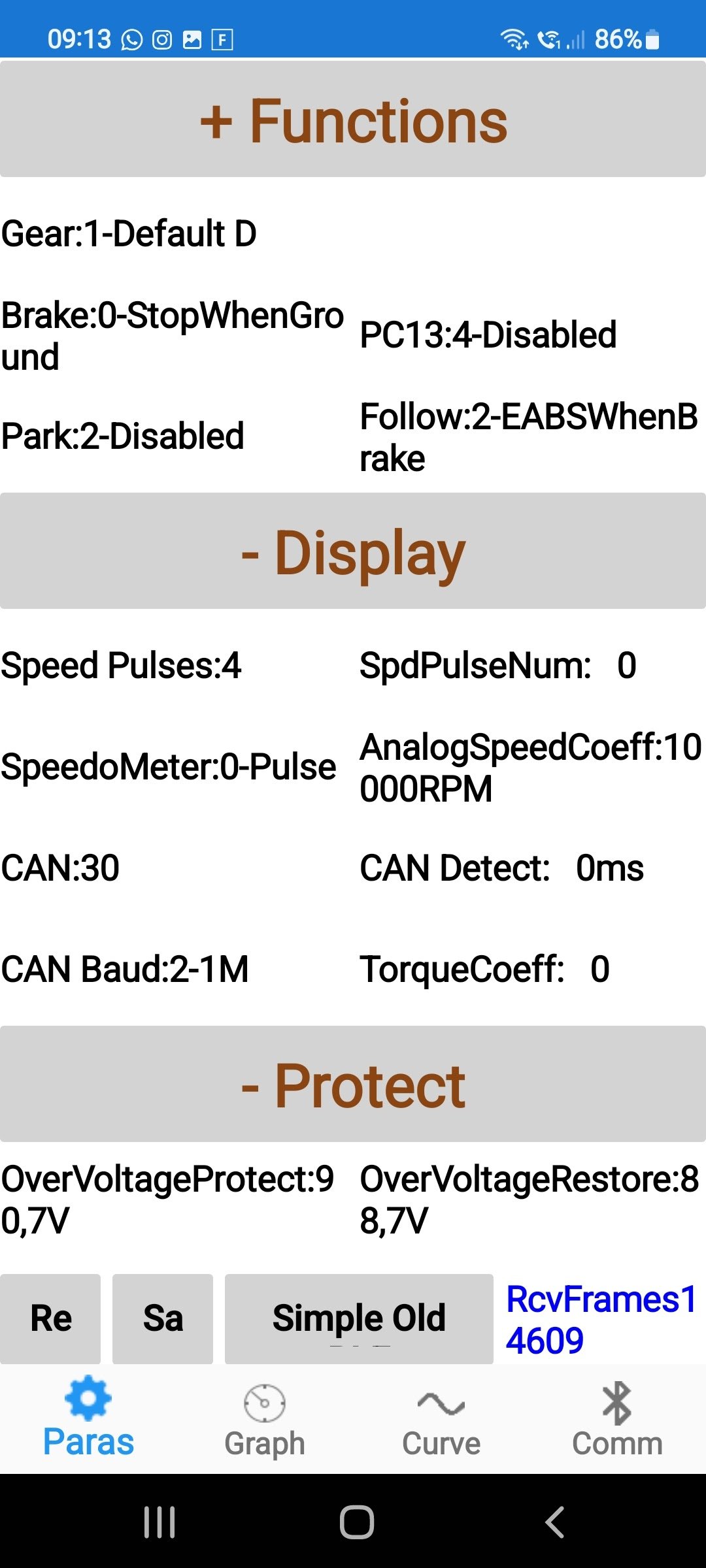Collapse the Protect section header
Screen dimensions: 706x1568
(353, 1085)
